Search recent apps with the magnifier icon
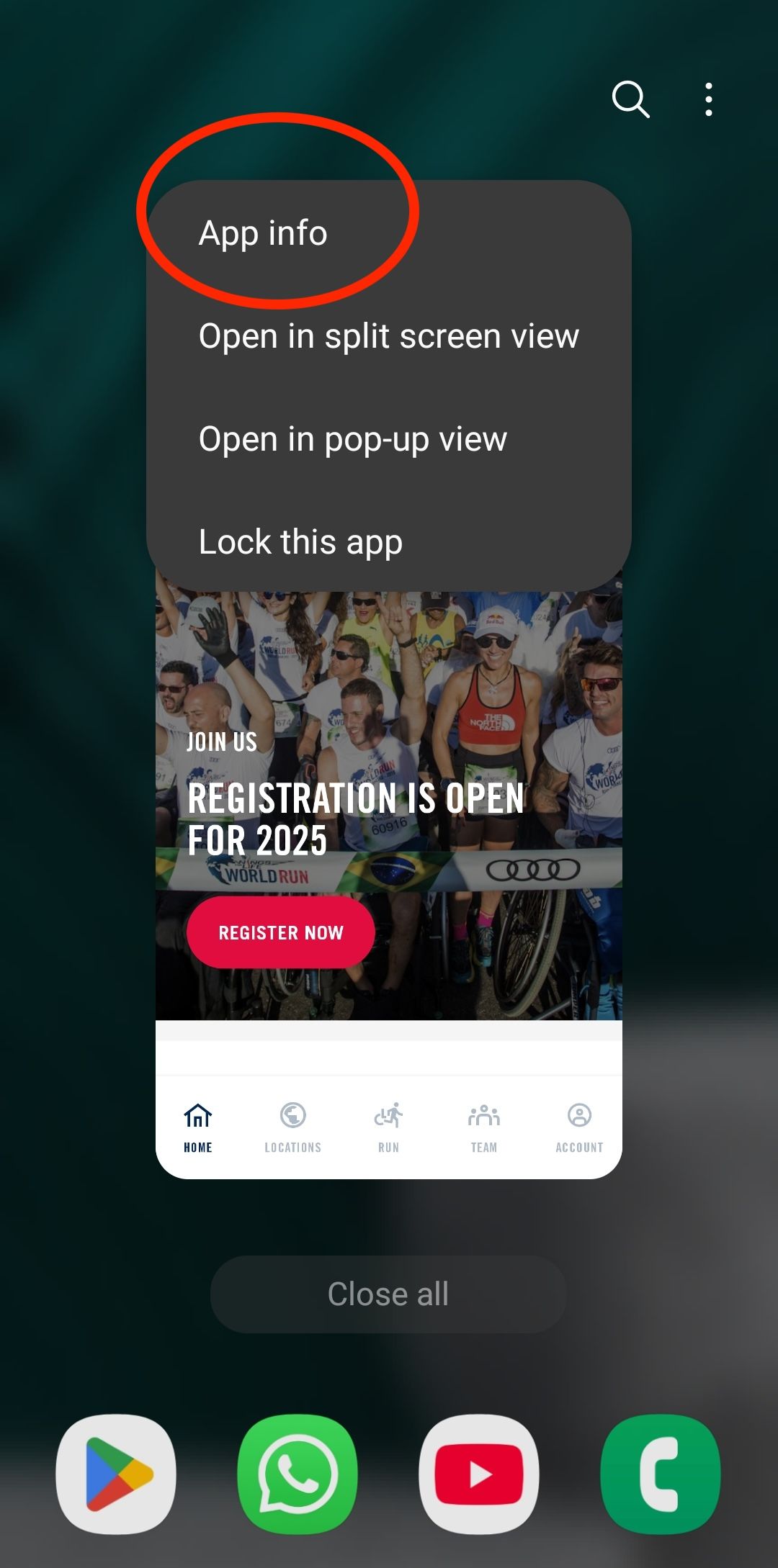Image resolution: width=778 pixels, height=1568 pixels. 630,99
